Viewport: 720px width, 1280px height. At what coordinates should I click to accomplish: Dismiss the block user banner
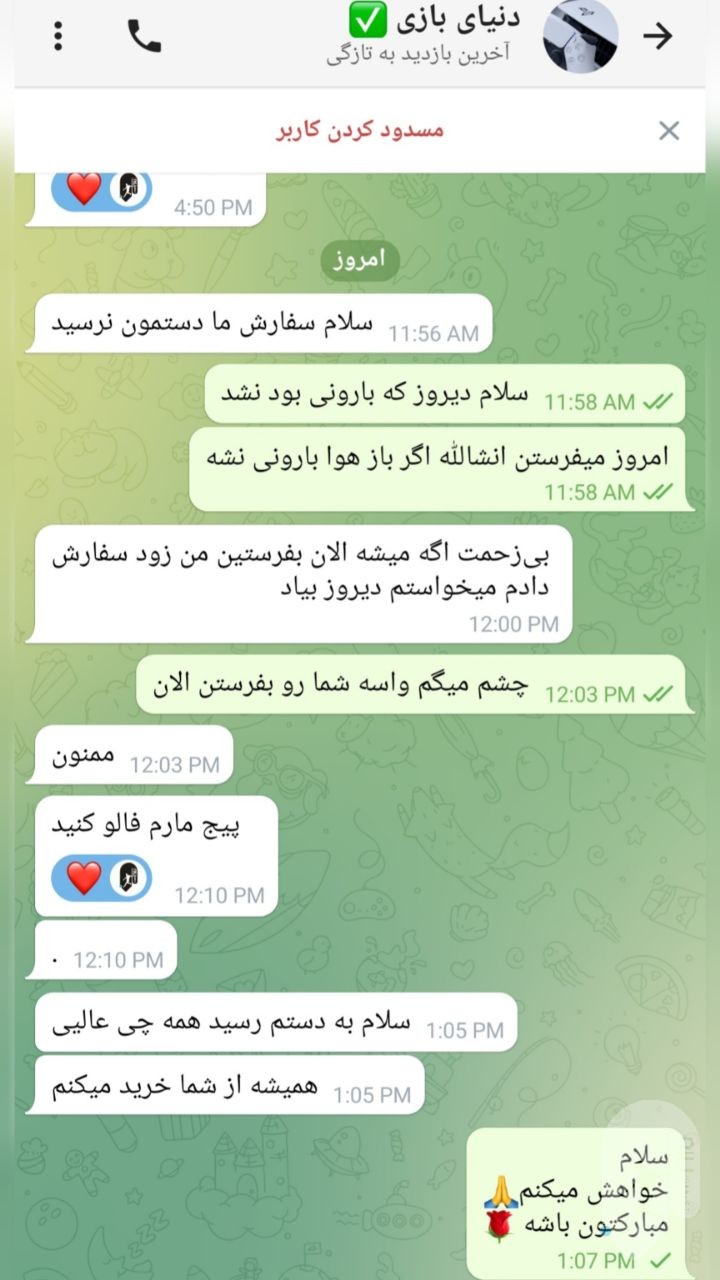[669, 130]
